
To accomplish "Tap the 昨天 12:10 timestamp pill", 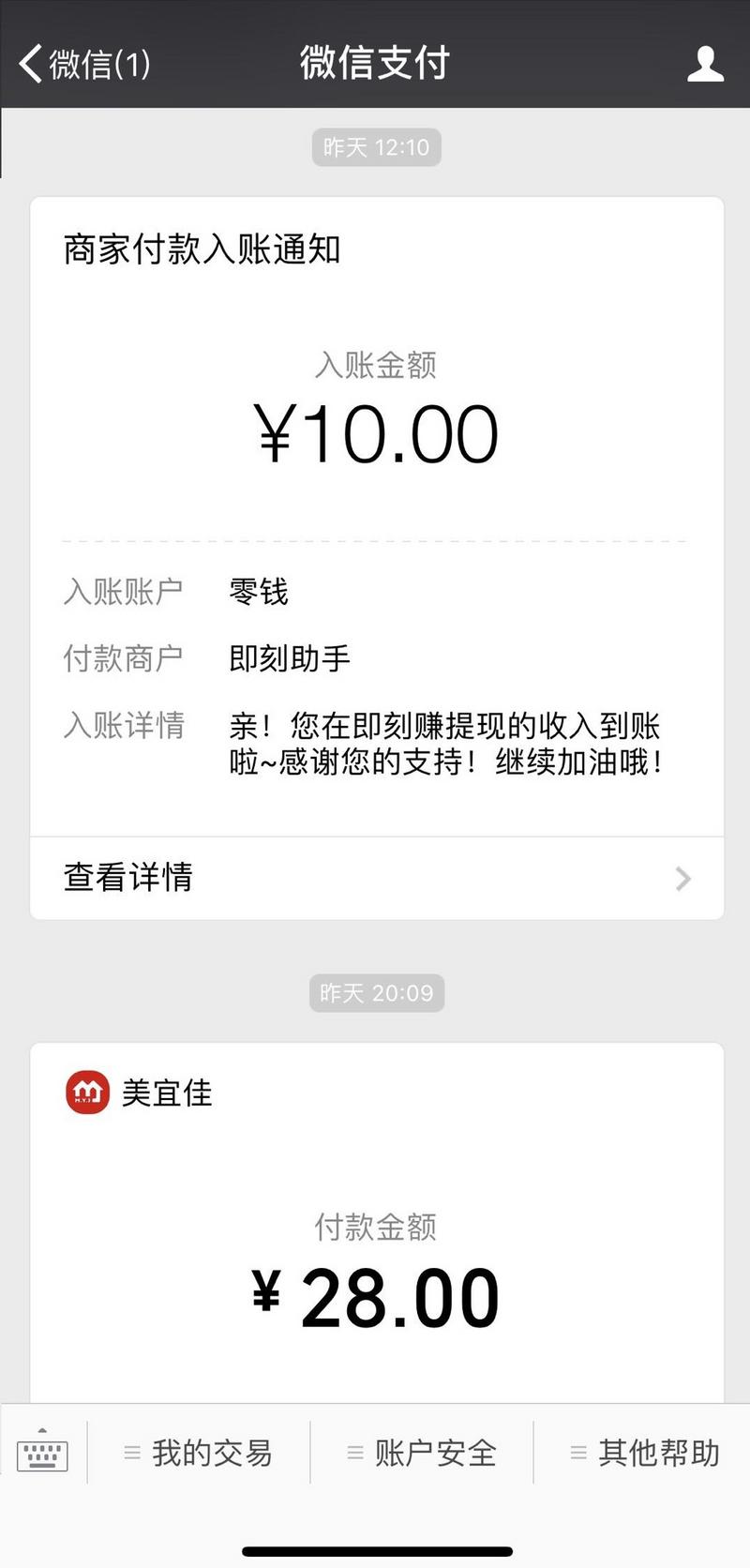I will [375, 146].
